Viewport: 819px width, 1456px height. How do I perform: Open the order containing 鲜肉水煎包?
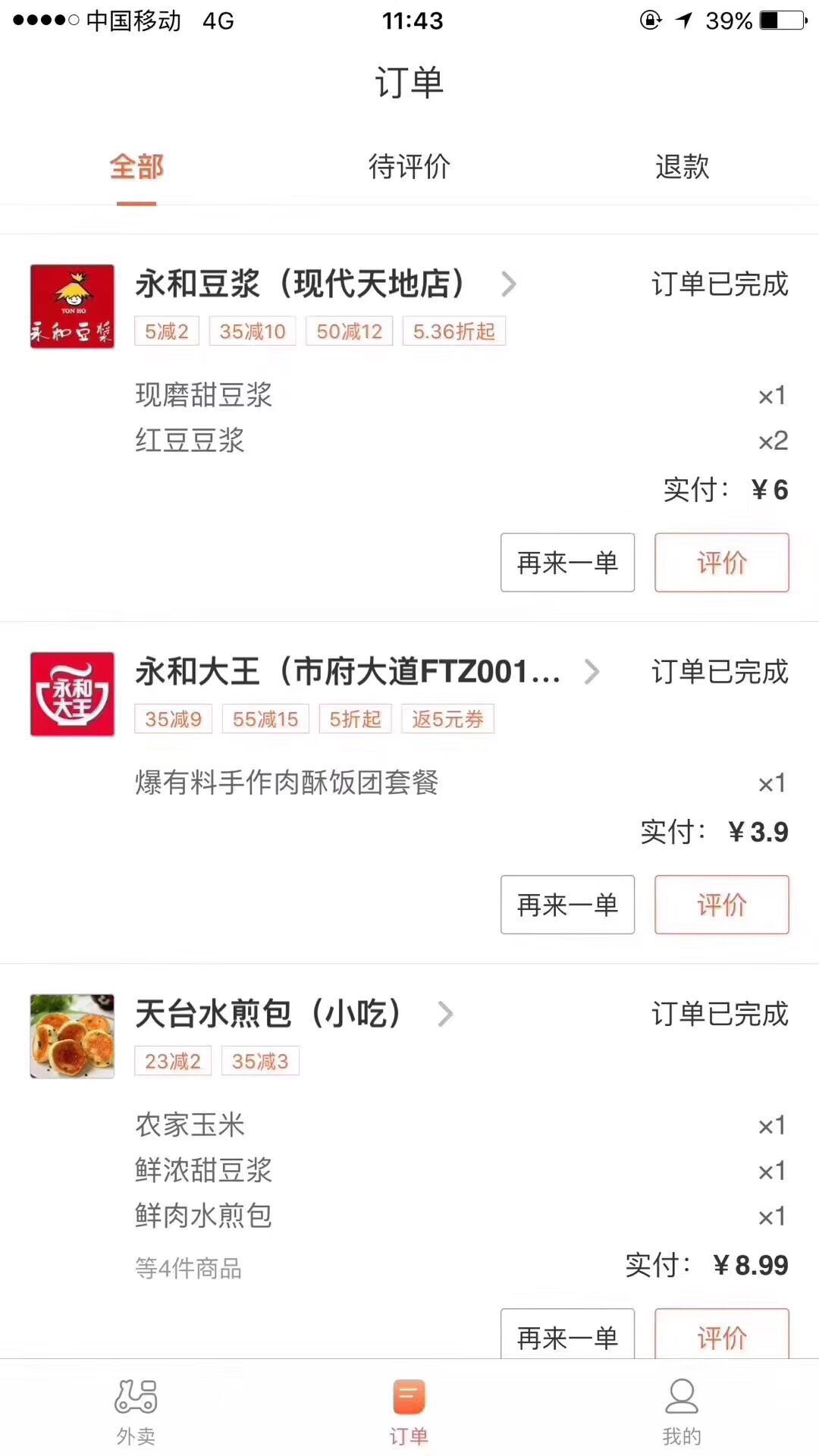pos(203,1216)
